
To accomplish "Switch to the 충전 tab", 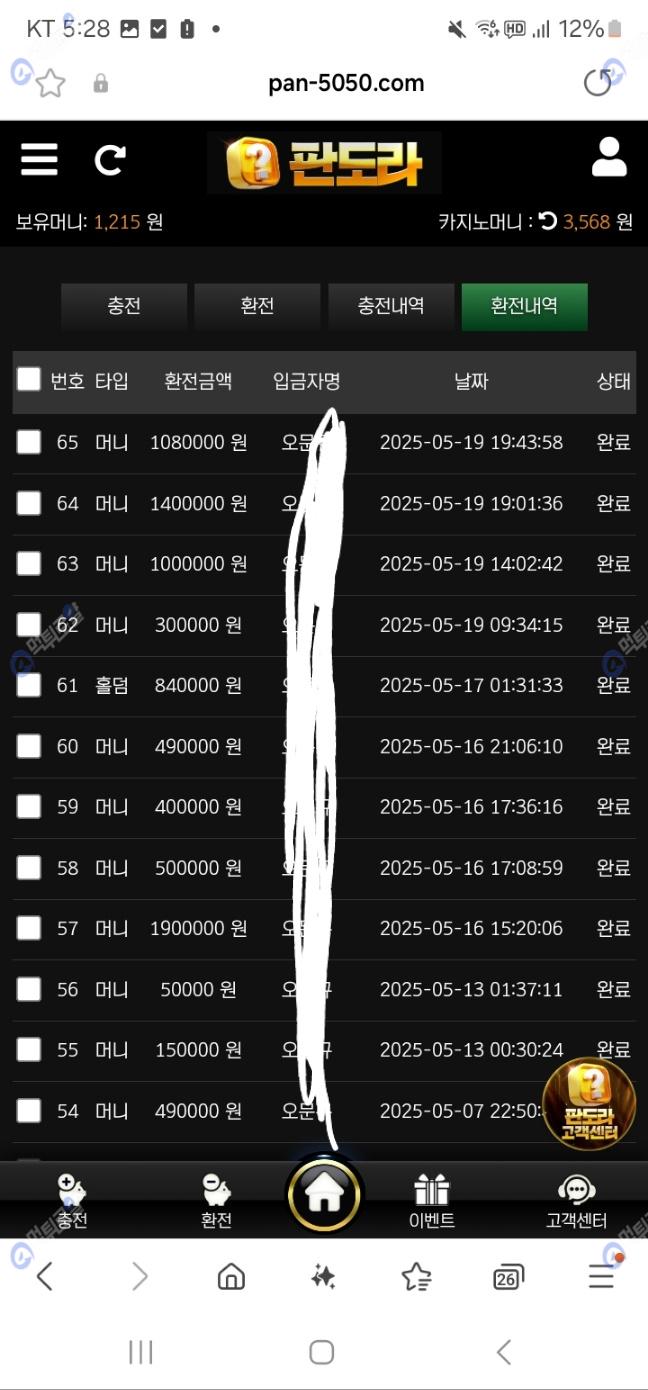I will point(124,306).
